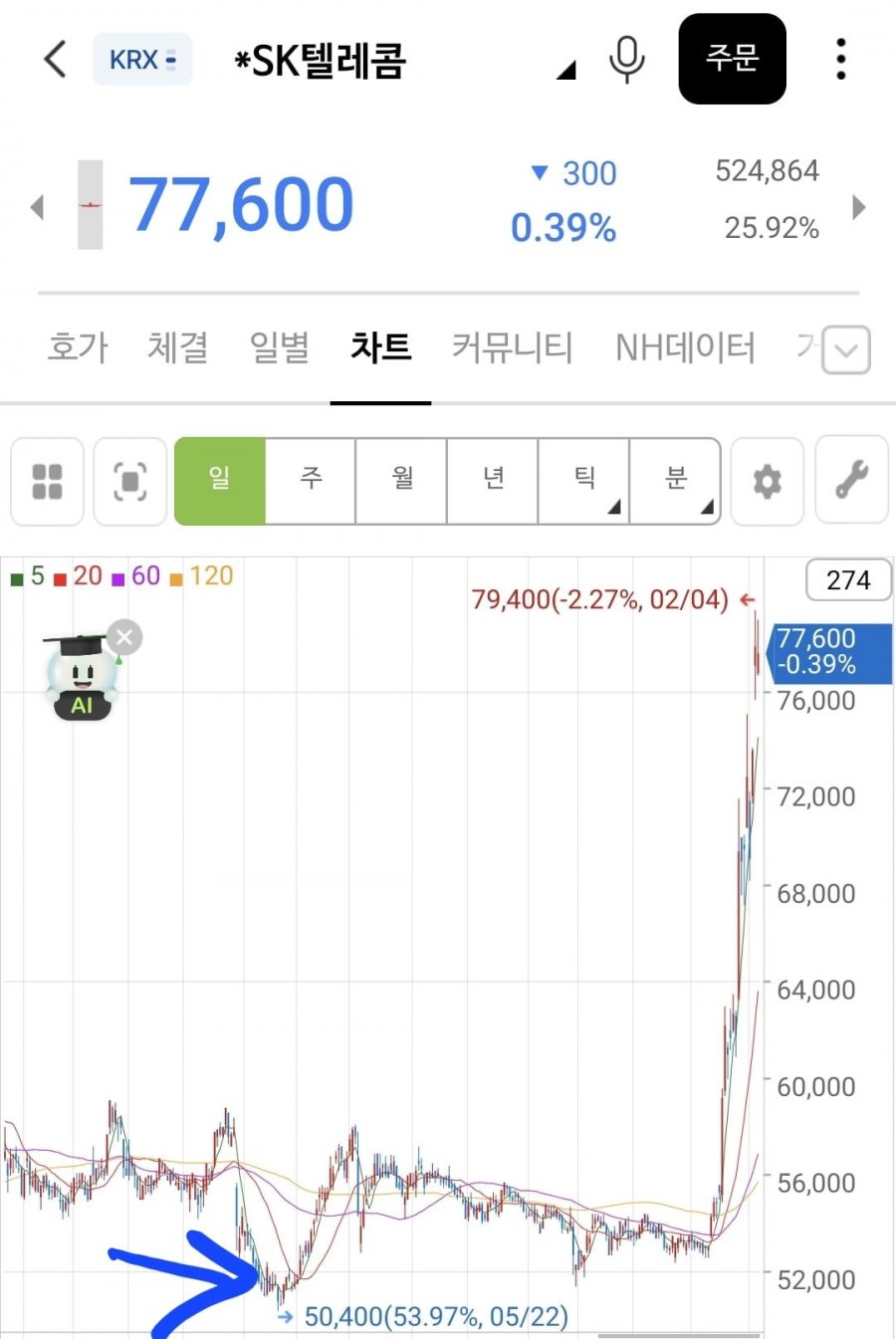Tap the 주문 order button

point(732,59)
